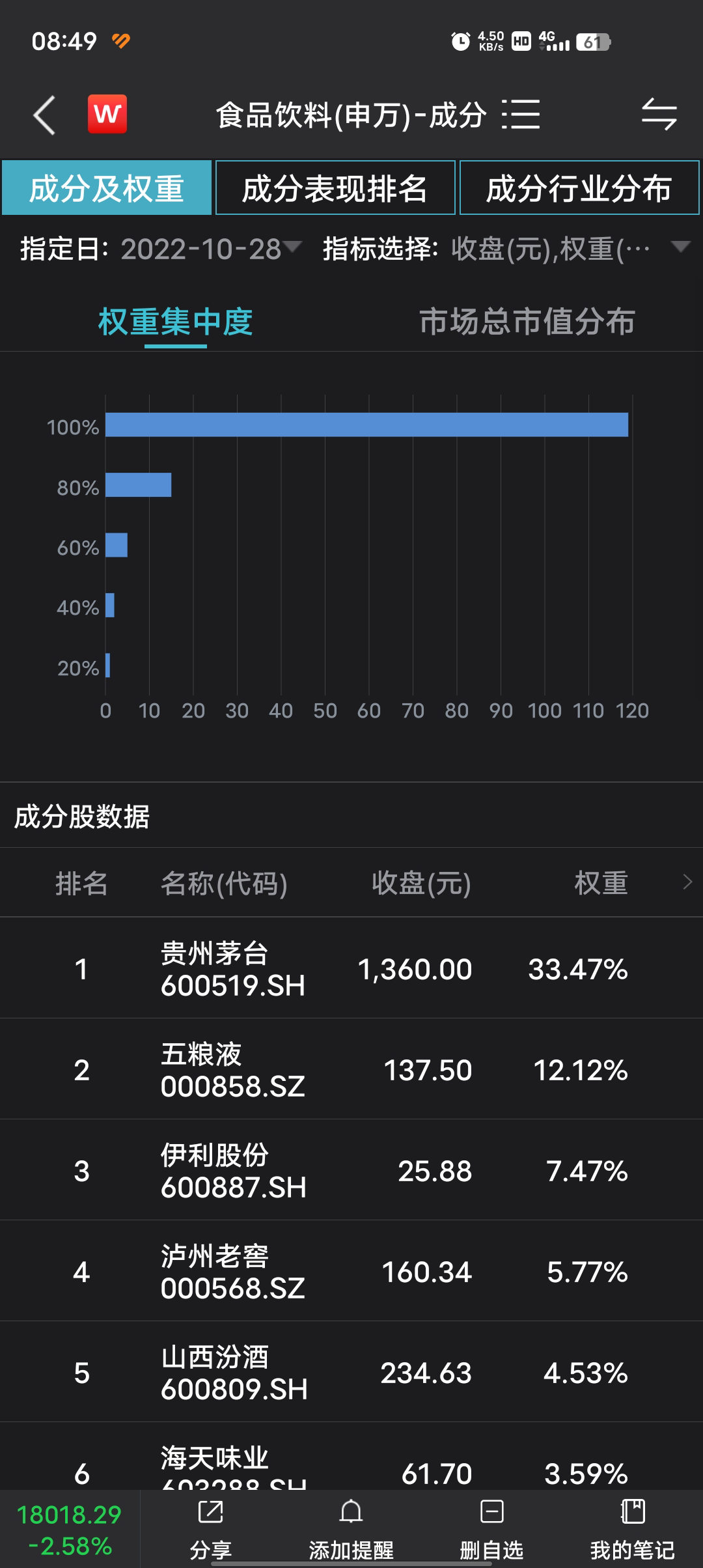Switch to the 成分行业分布 tab

point(579,188)
